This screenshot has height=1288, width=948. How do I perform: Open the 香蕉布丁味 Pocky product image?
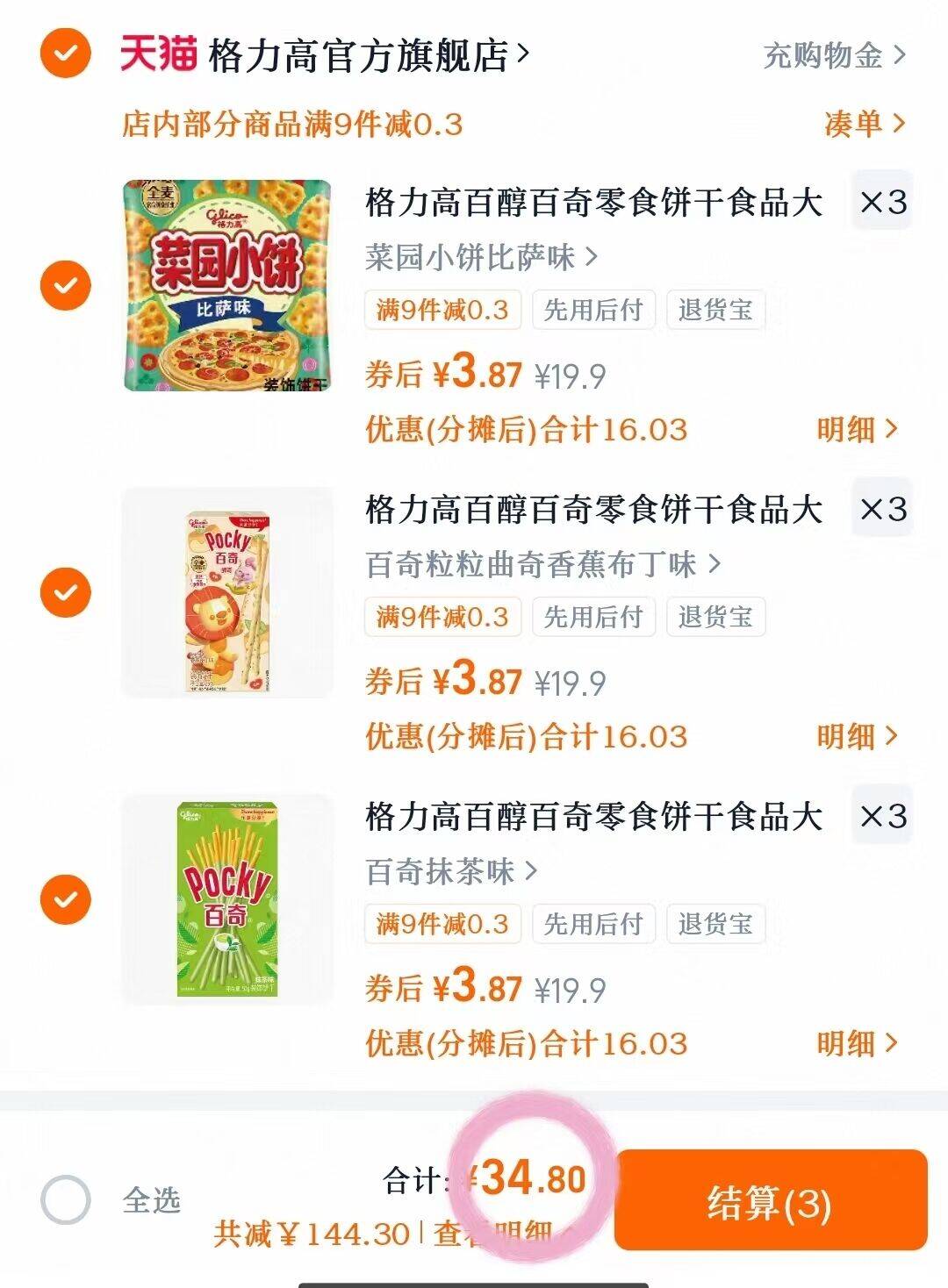[x=227, y=593]
